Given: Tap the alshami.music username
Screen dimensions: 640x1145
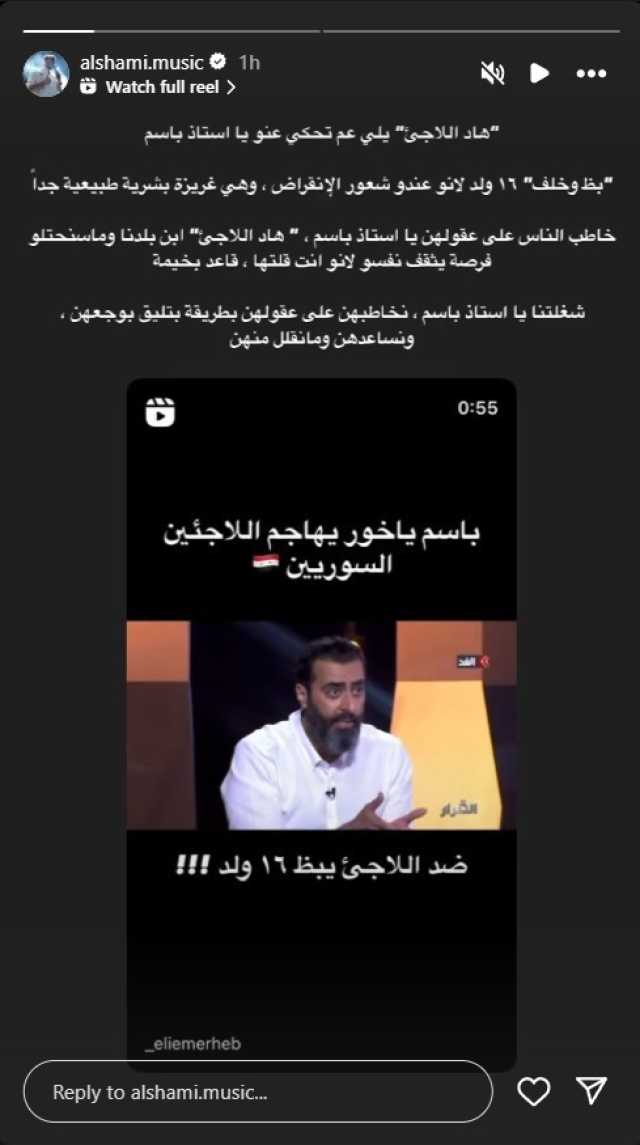Looking at the screenshot, I should point(142,62).
